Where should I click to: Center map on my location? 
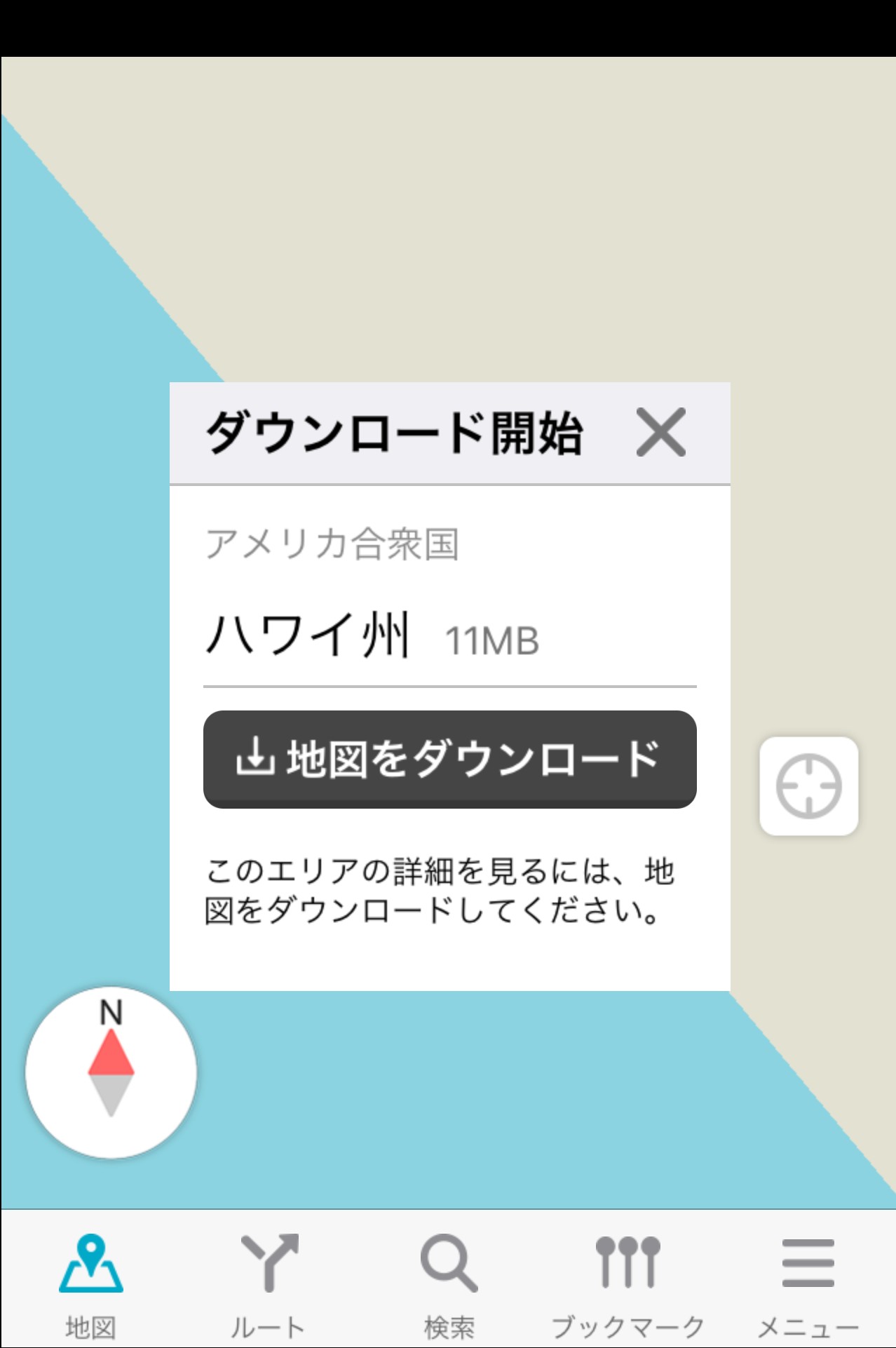click(808, 786)
